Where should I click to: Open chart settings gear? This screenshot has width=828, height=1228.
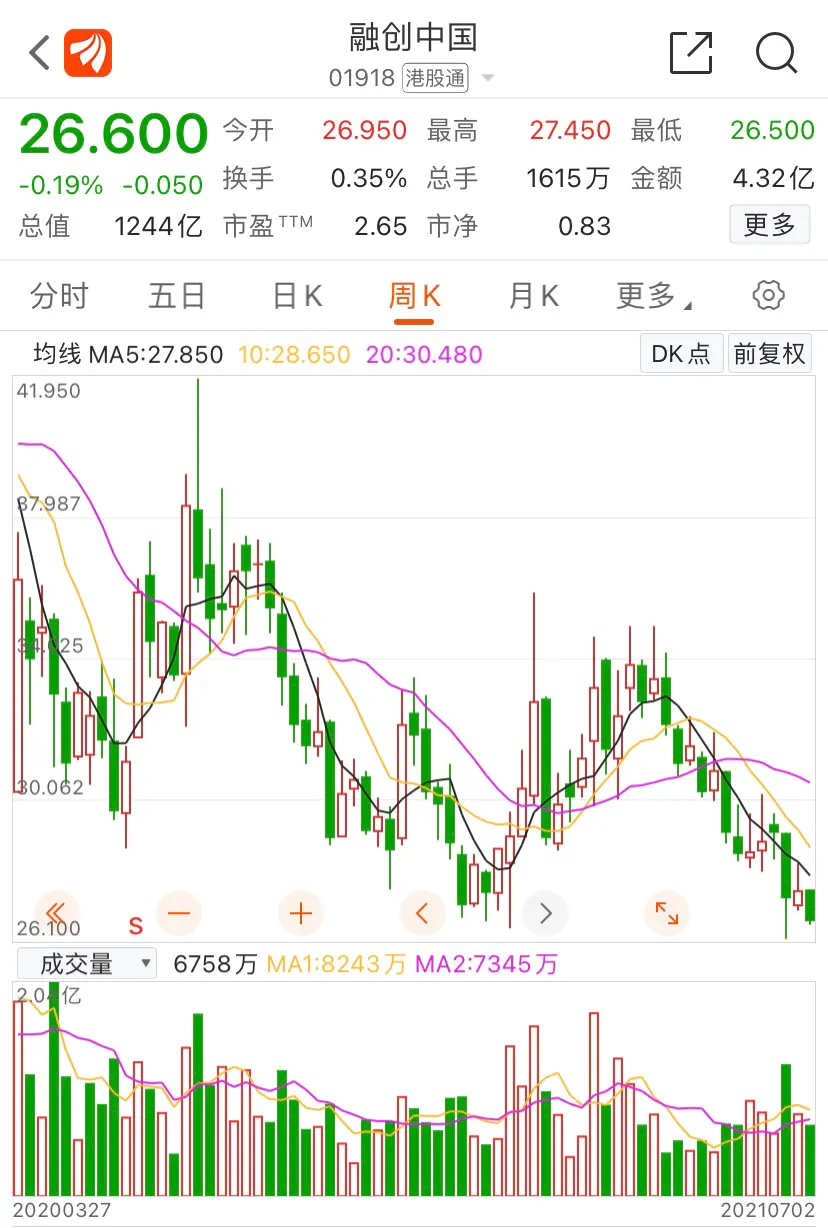pyautogui.click(x=768, y=296)
